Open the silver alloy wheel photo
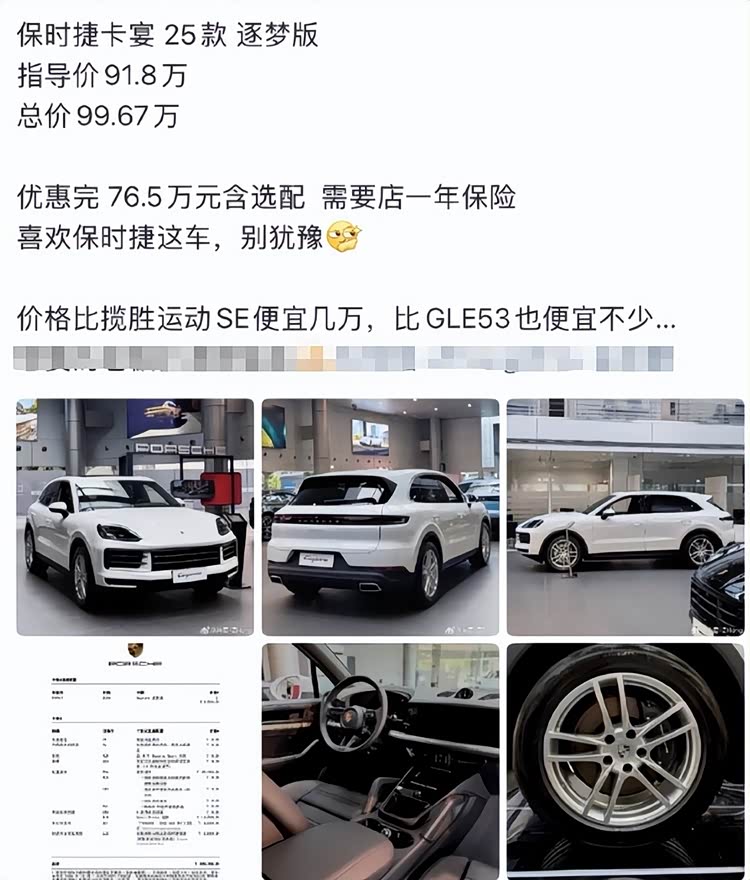 625,760
